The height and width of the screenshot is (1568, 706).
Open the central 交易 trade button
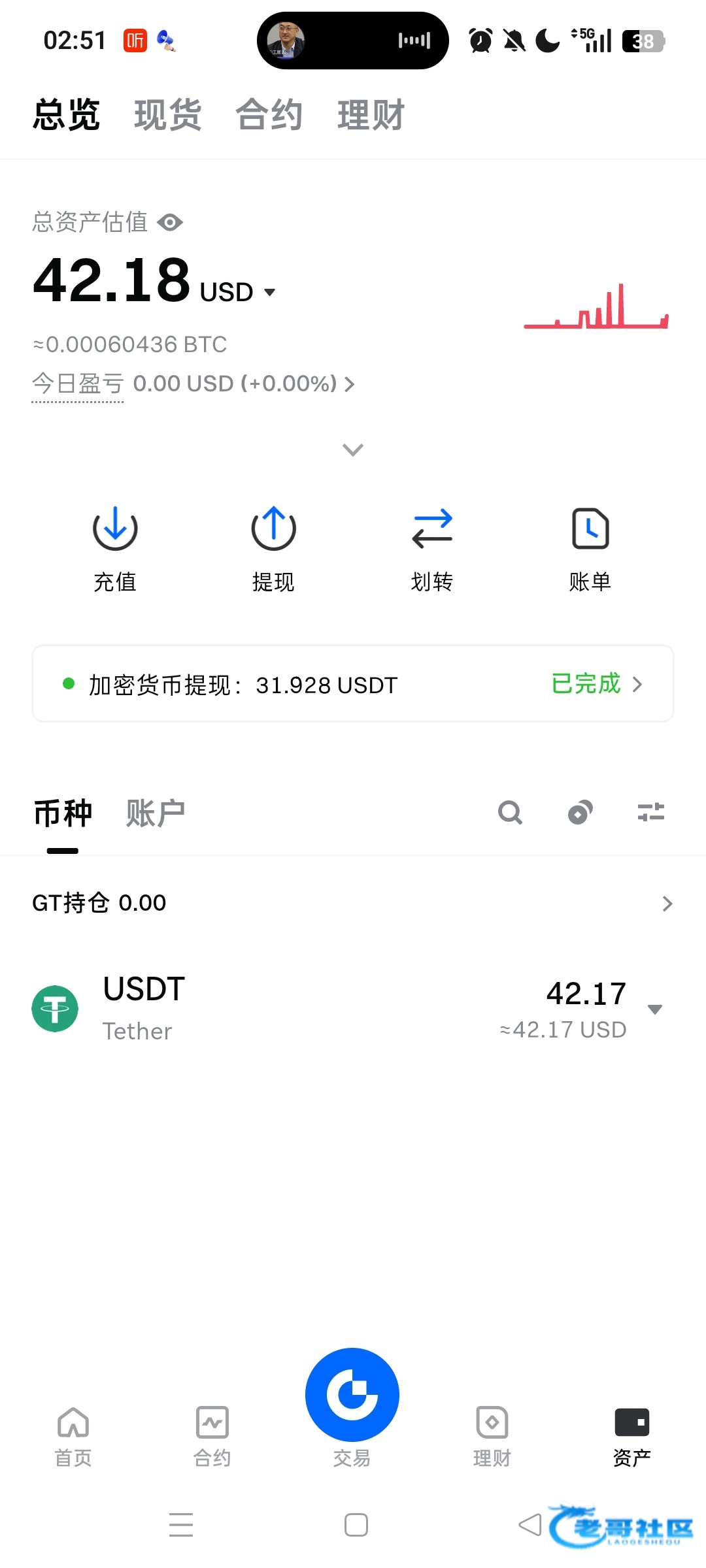352,1395
